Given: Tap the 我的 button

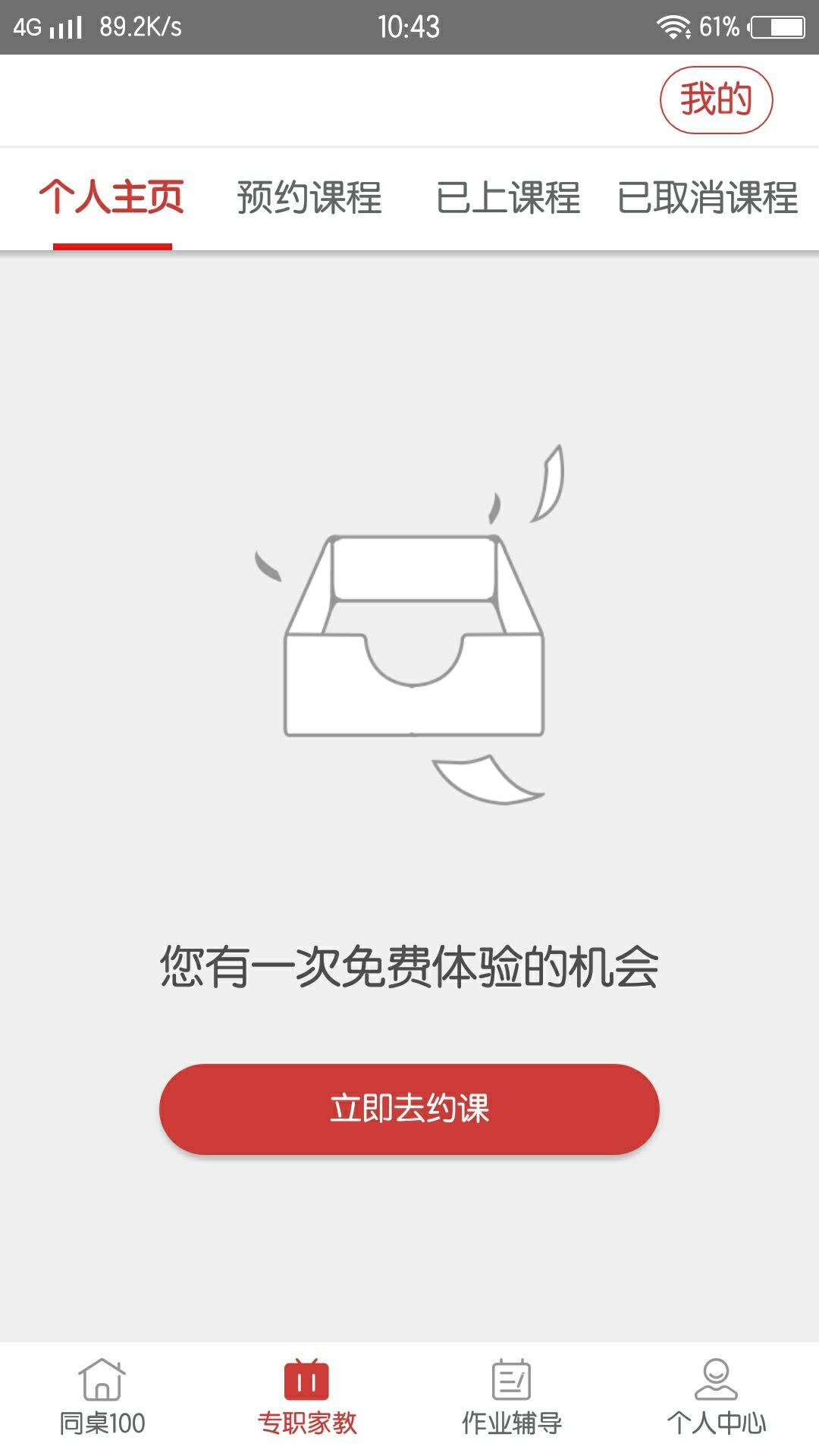Looking at the screenshot, I should click(x=716, y=100).
